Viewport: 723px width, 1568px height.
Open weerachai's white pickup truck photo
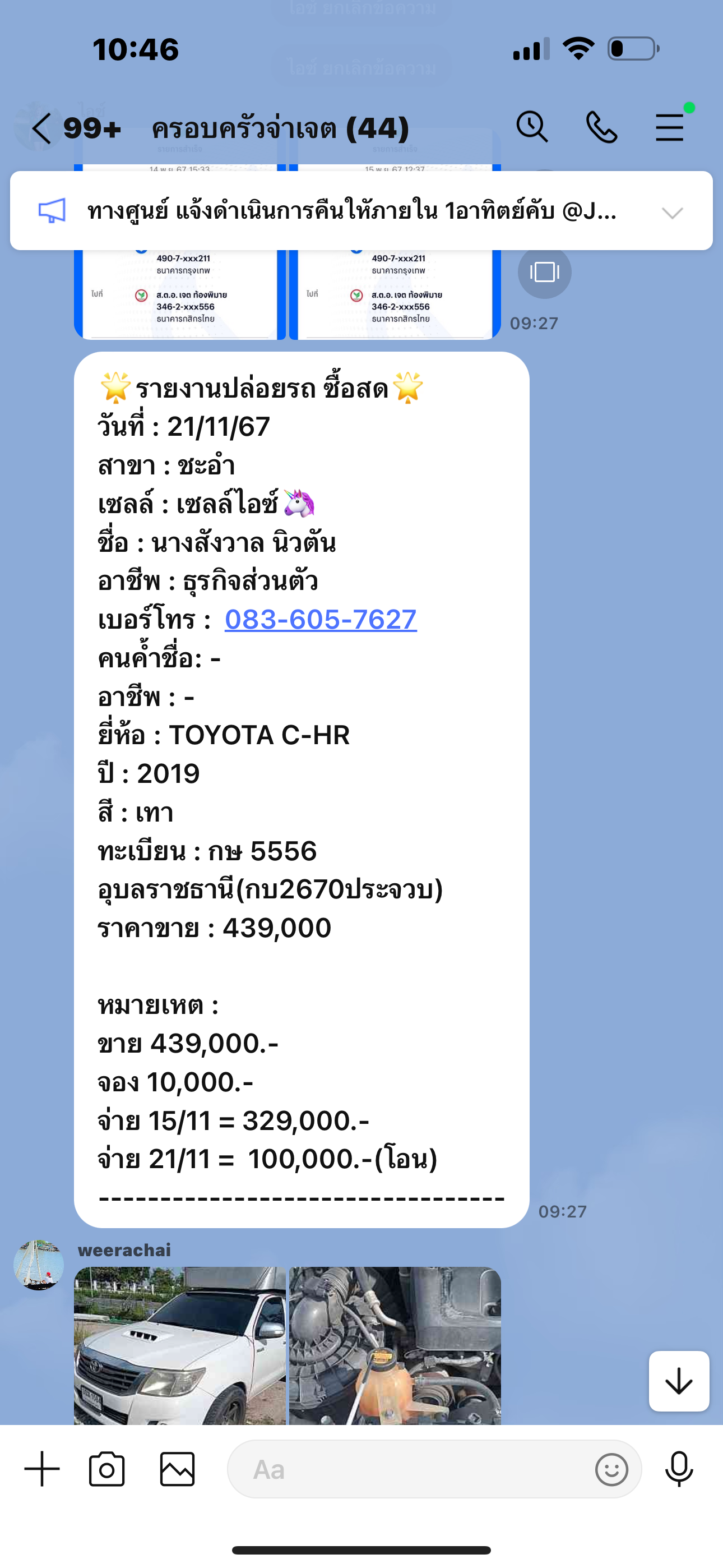179,1345
